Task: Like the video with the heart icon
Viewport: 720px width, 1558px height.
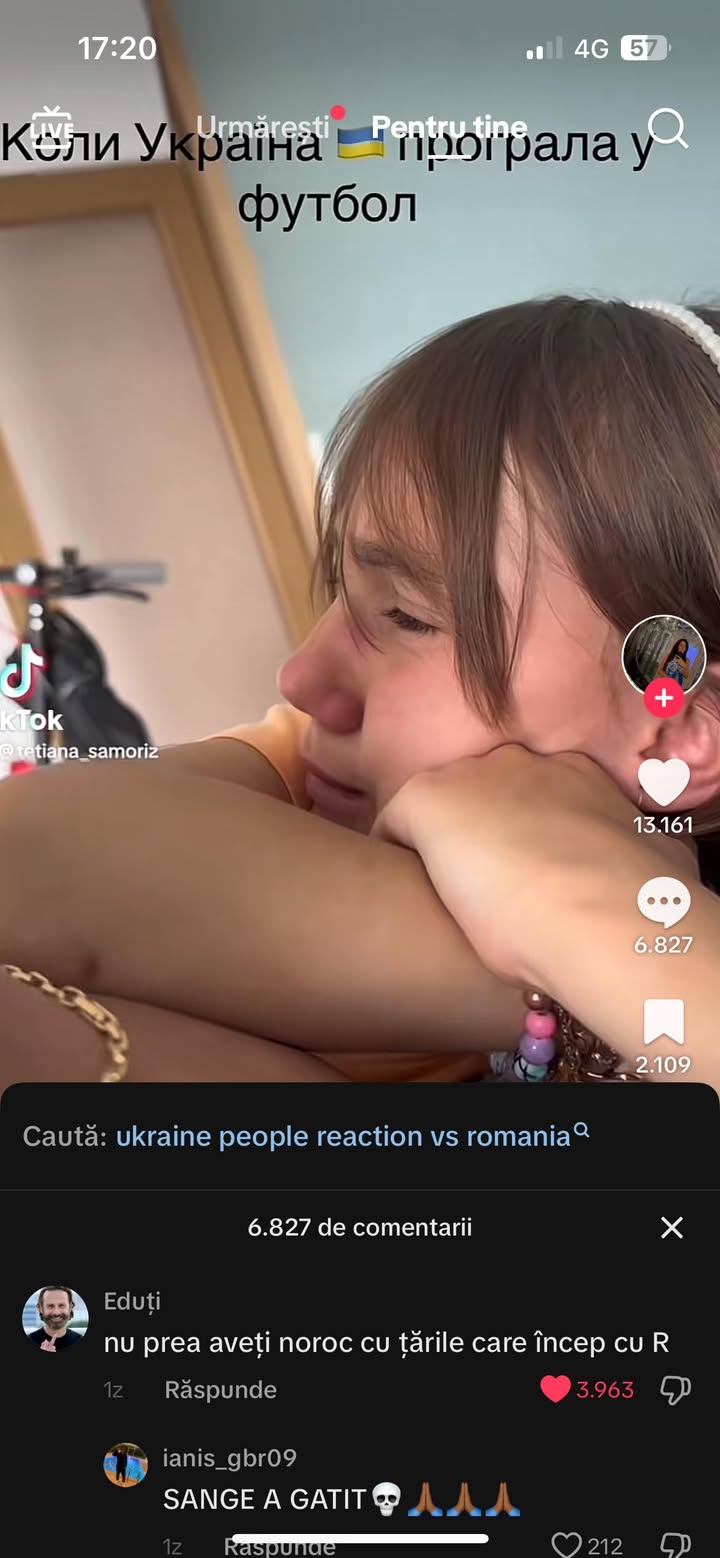Action: pyautogui.click(x=664, y=783)
